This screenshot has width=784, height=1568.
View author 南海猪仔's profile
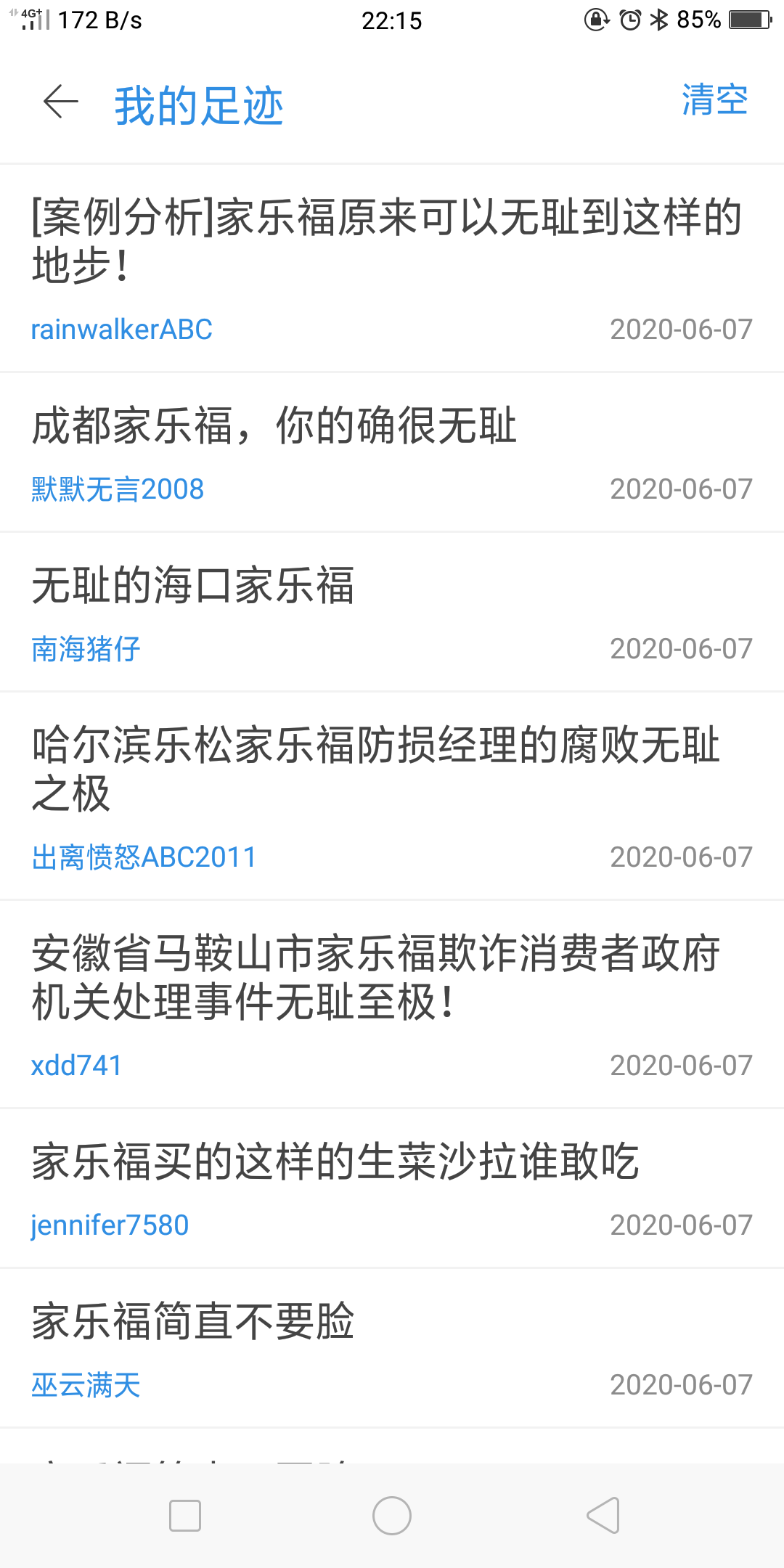[86, 649]
